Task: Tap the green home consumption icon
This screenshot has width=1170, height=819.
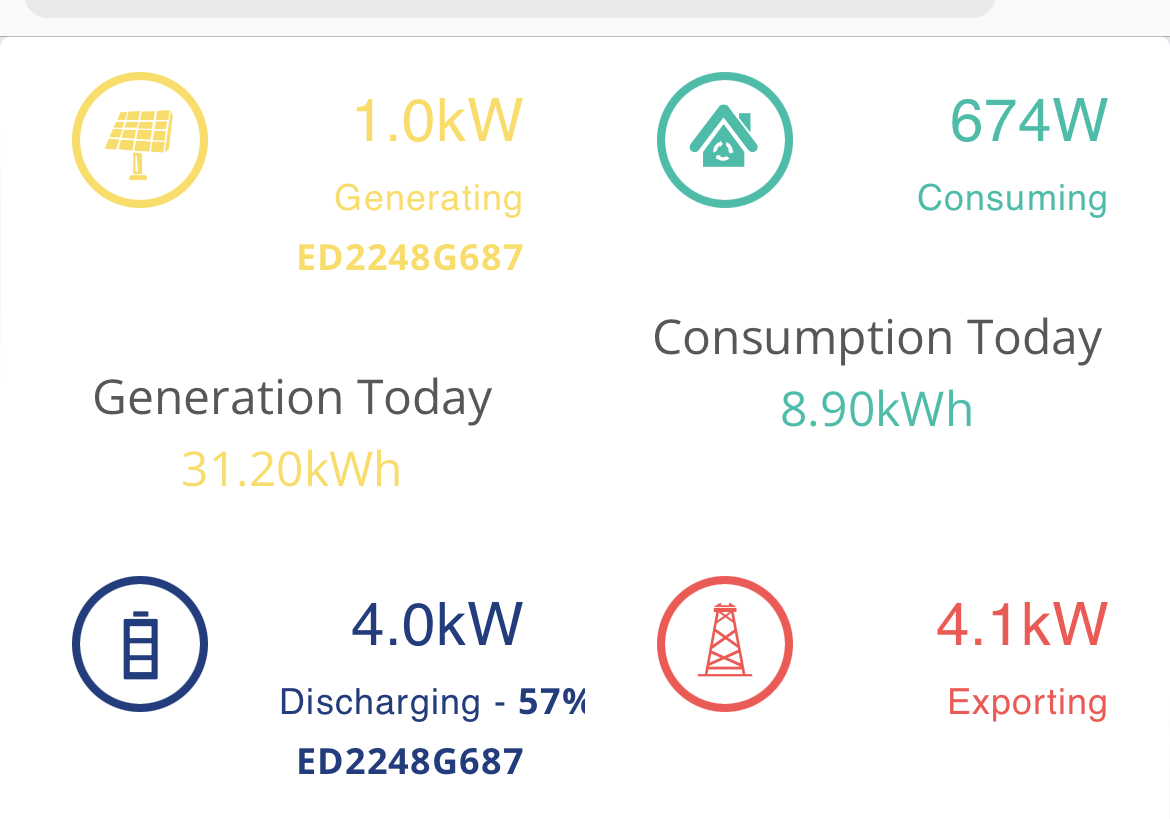Action: click(x=725, y=140)
